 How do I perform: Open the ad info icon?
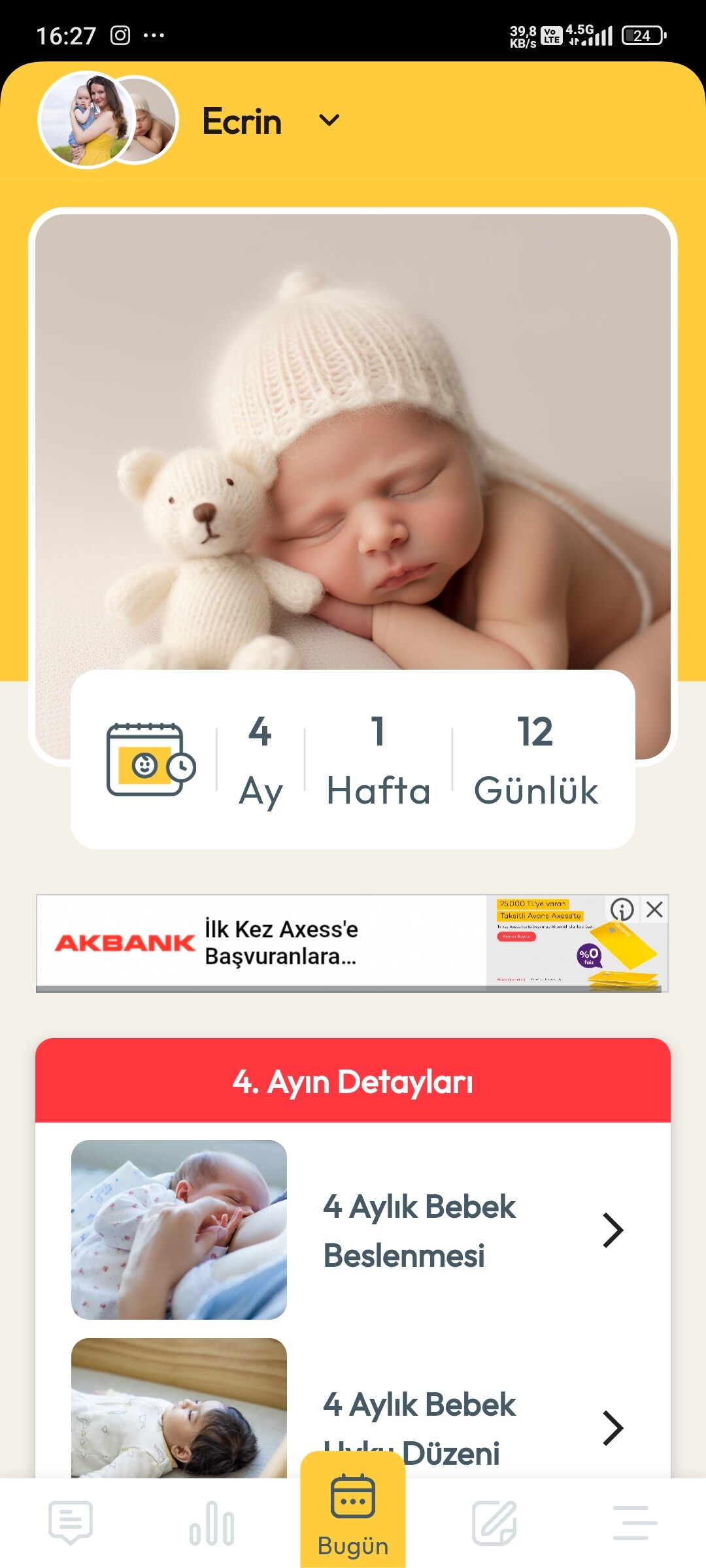[x=622, y=909]
